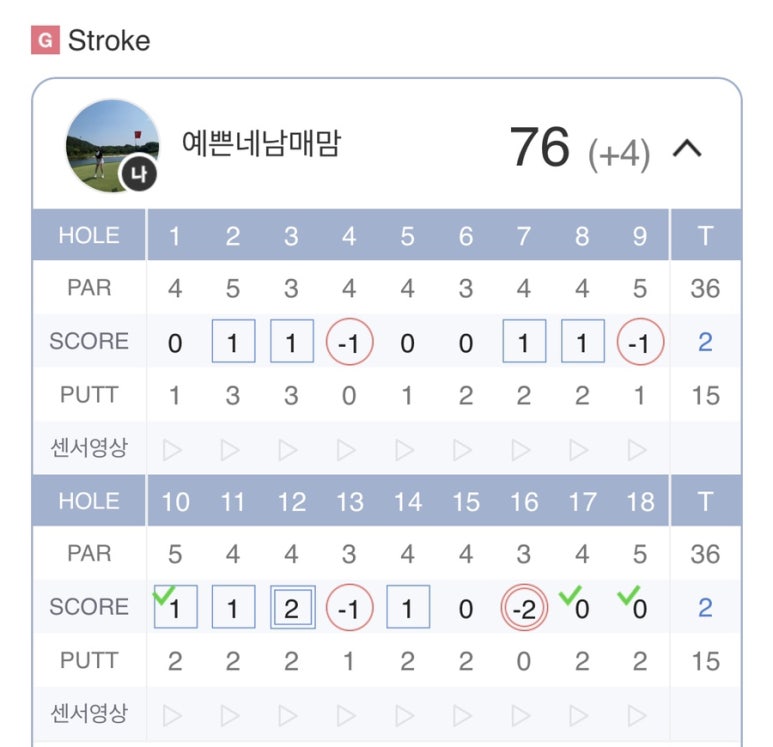Play sensor video for hole 13
The width and height of the screenshot is (773, 747).
(x=347, y=715)
